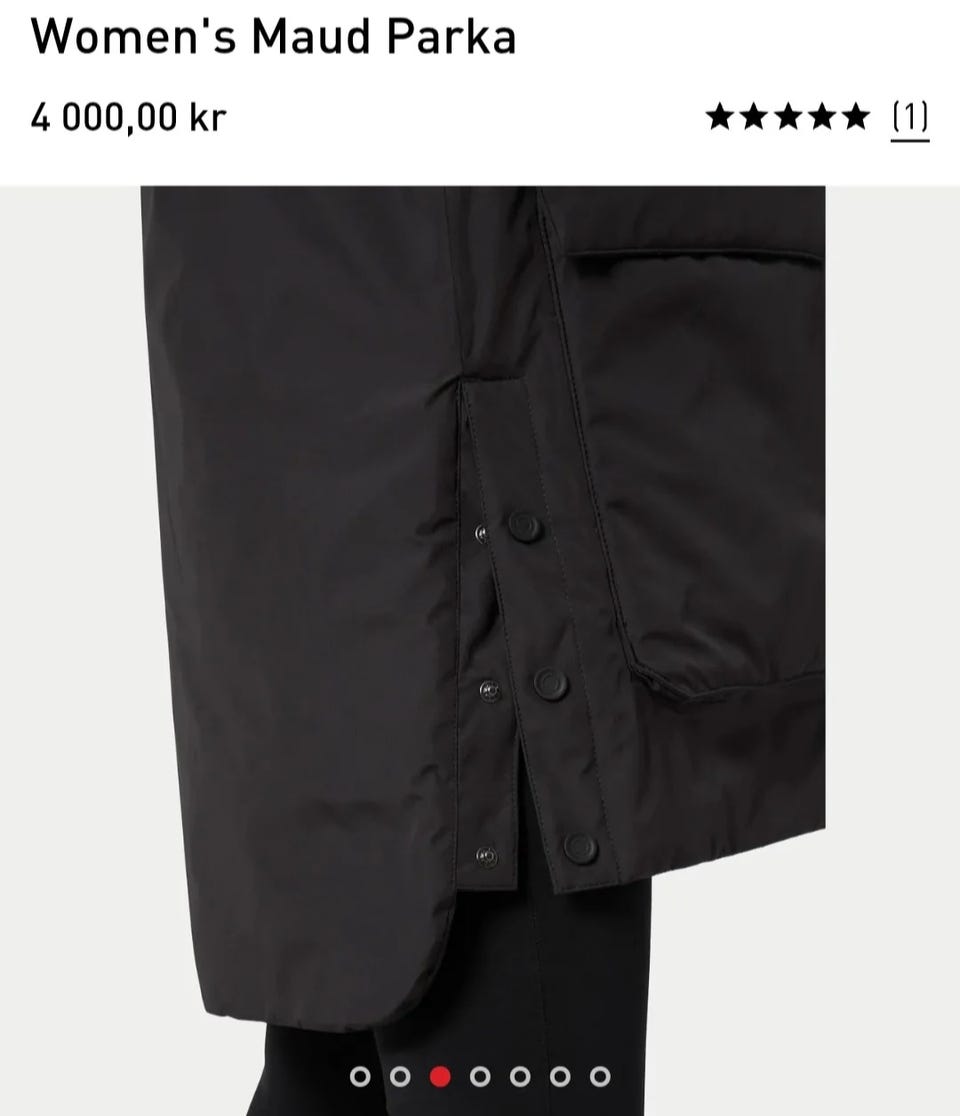Select the second image indicator dot
This screenshot has height=1116, width=960.
coord(400,1077)
